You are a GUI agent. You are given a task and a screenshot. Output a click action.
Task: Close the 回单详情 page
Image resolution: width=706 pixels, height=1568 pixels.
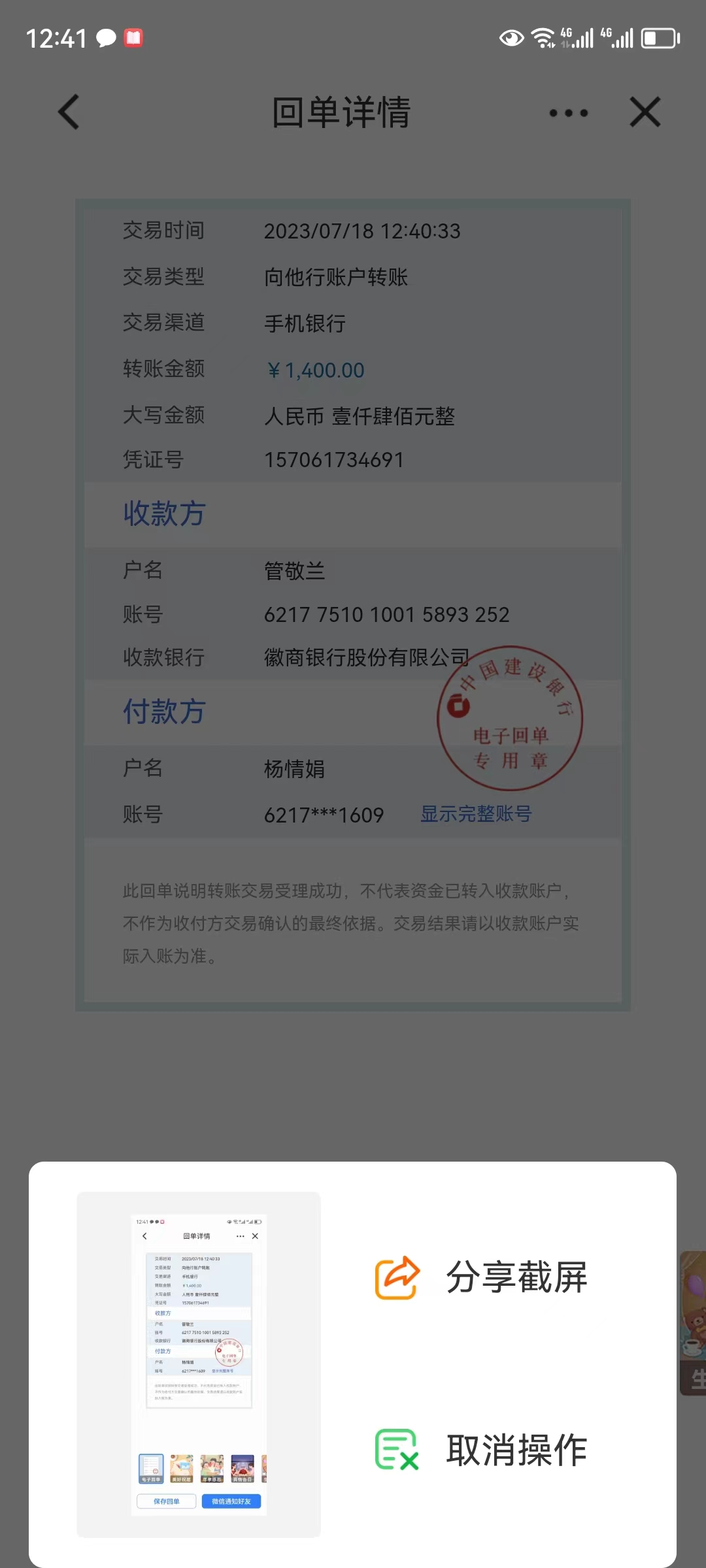(x=645, y=112)
